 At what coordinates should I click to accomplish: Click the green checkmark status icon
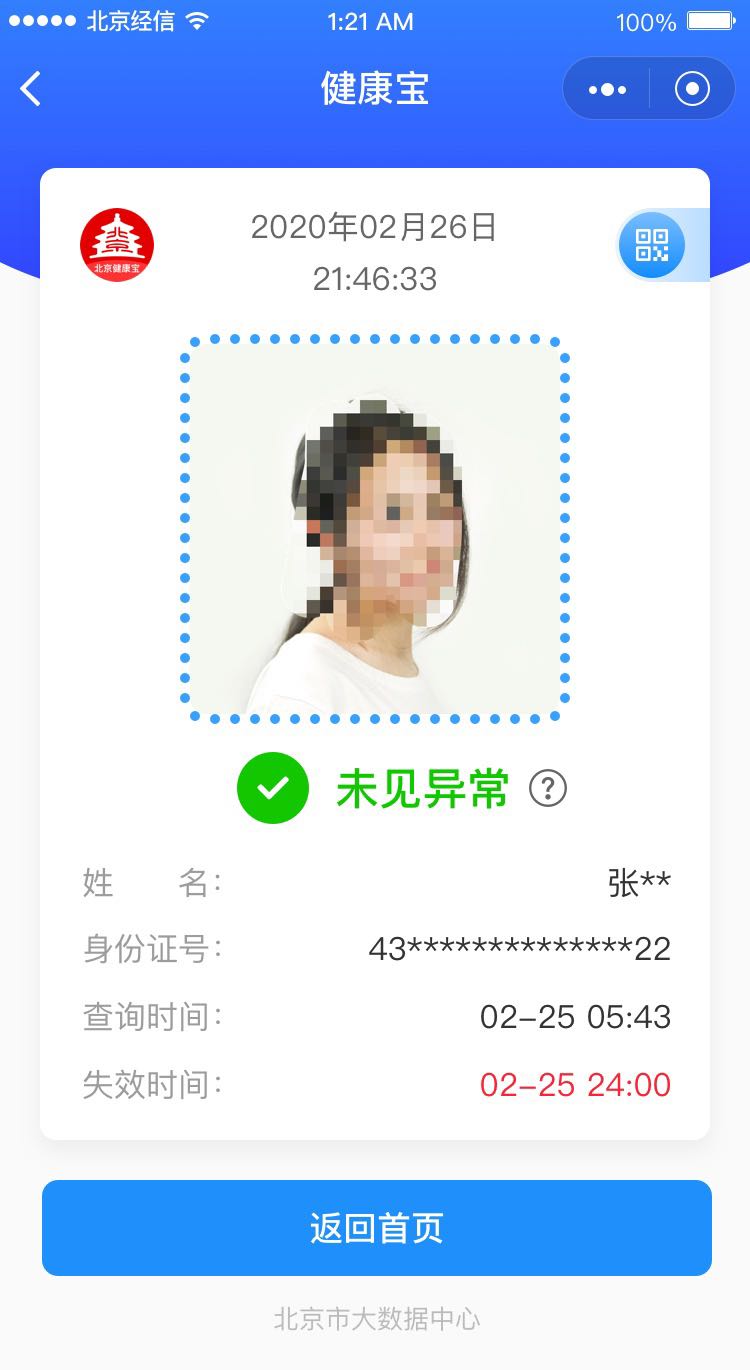(x=272, y=788)
